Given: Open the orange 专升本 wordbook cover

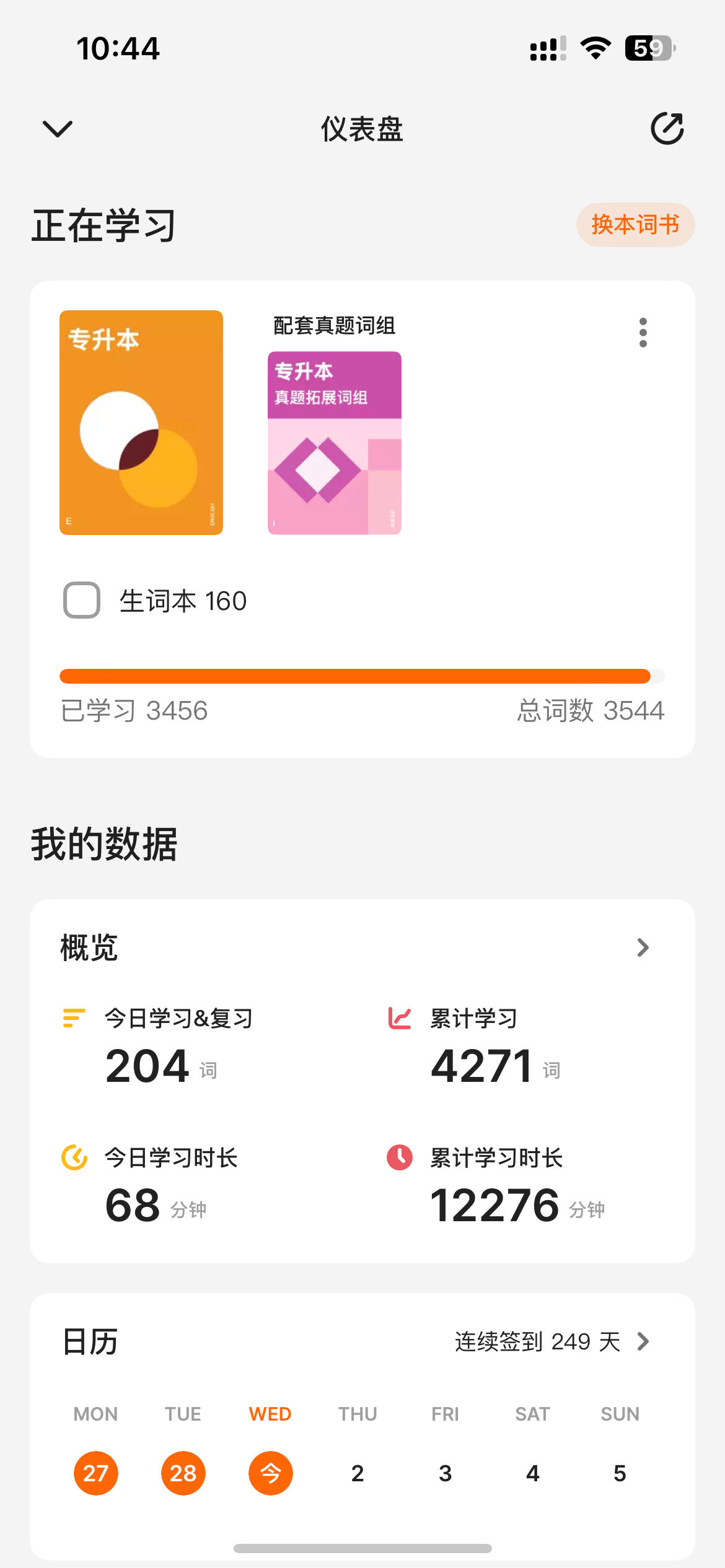Looking at the screenshot, I should 141,422.
